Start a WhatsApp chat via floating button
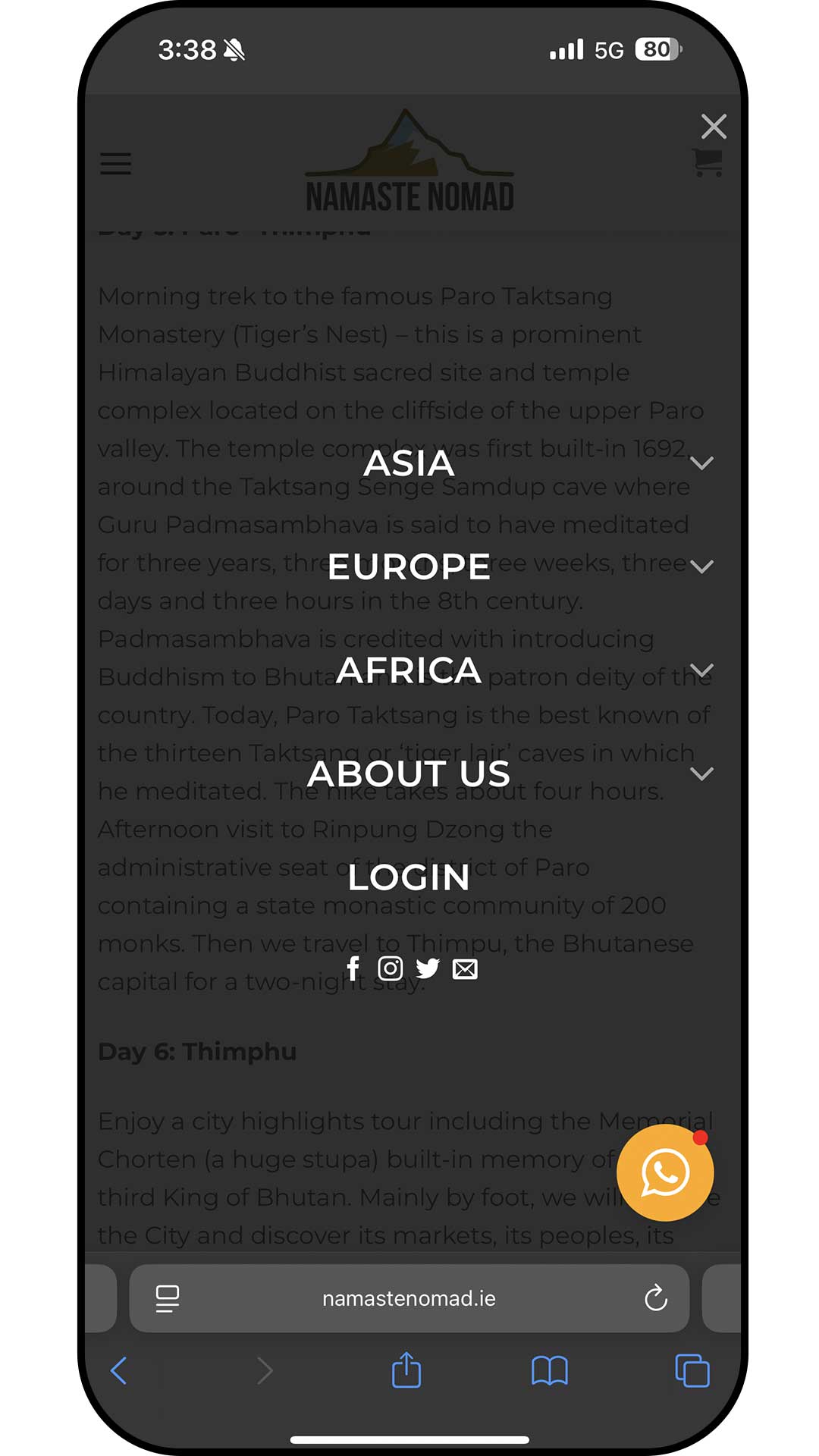Viewport: 819px width, 1456px height. [665, 1173]
